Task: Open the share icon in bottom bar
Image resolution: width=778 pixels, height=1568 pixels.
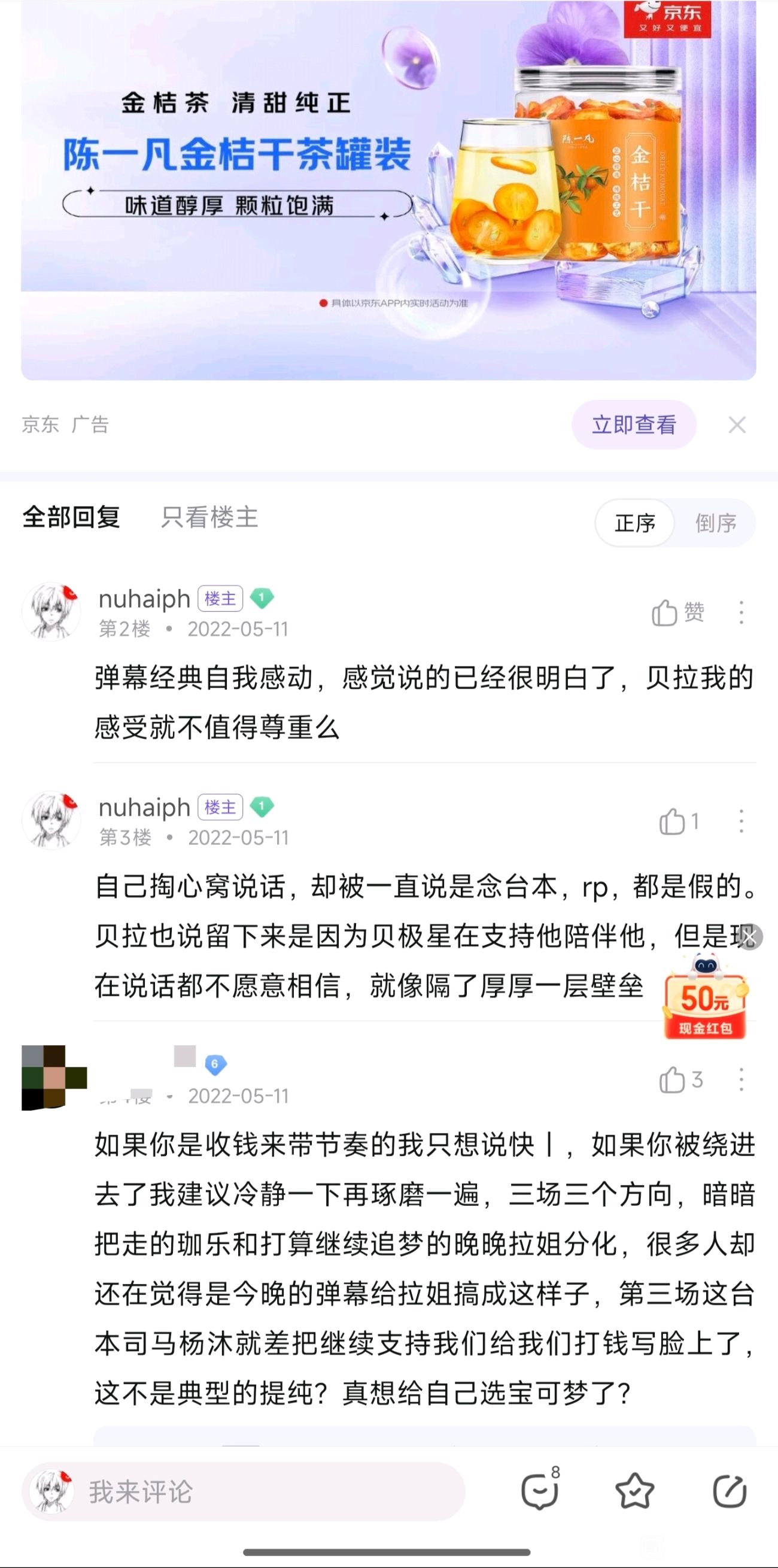Action: click(x=729, y=1492)
